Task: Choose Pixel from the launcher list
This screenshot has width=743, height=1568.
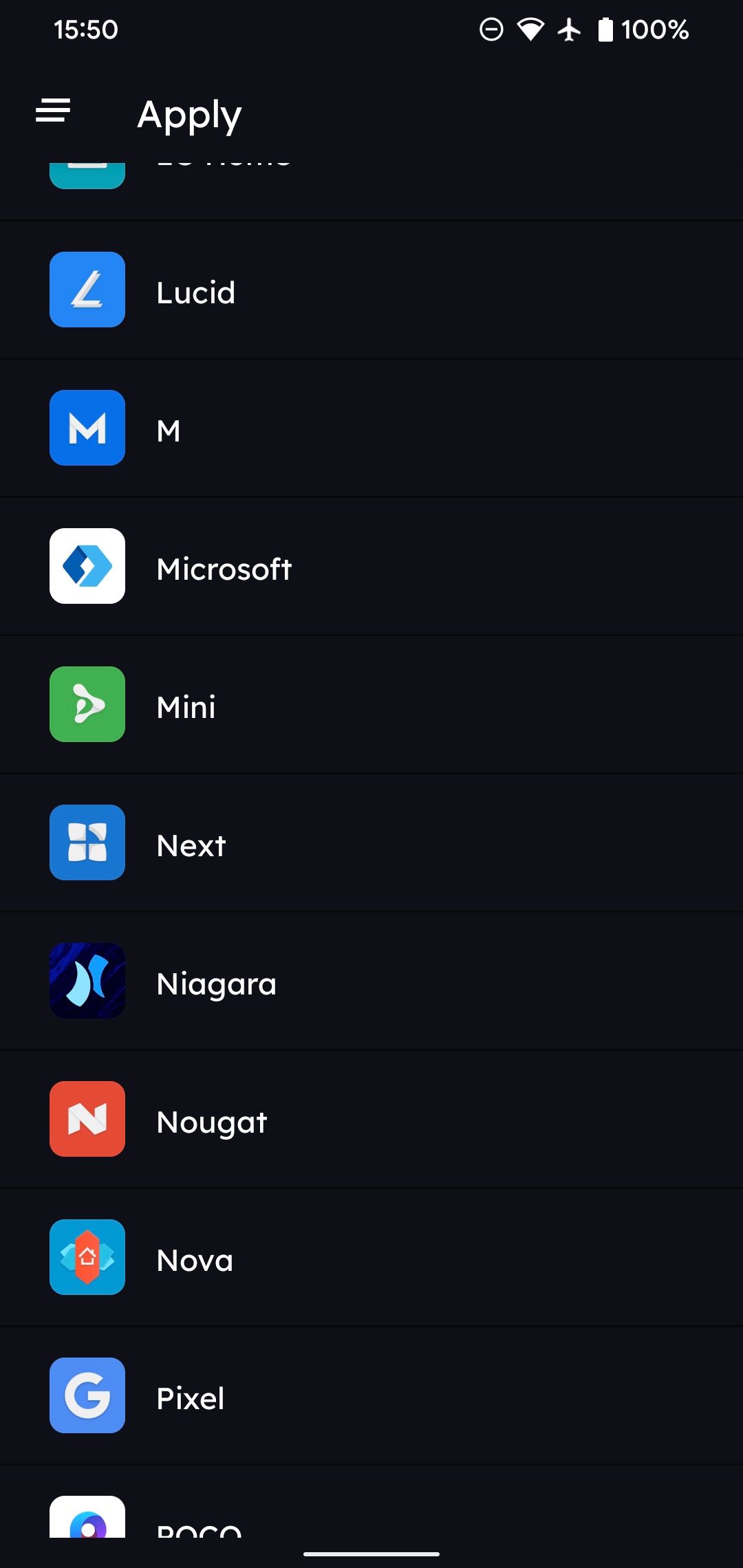Action: pos(371,1396)
